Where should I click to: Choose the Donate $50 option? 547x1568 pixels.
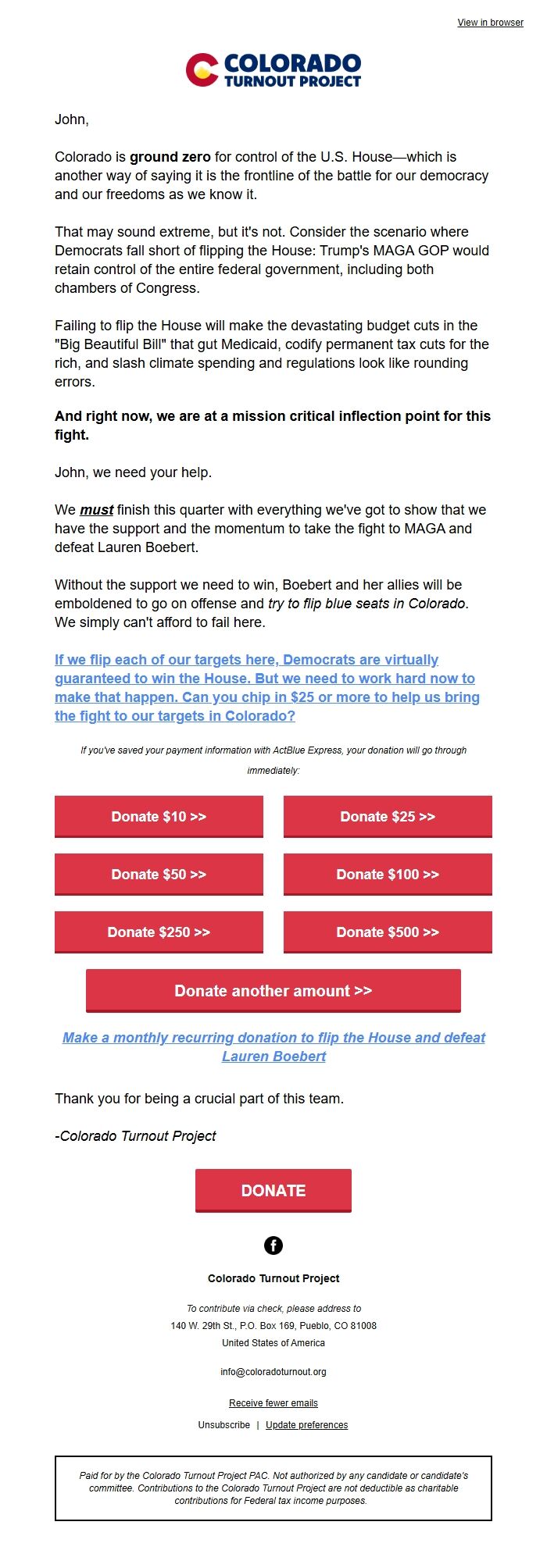coord(159,875)
